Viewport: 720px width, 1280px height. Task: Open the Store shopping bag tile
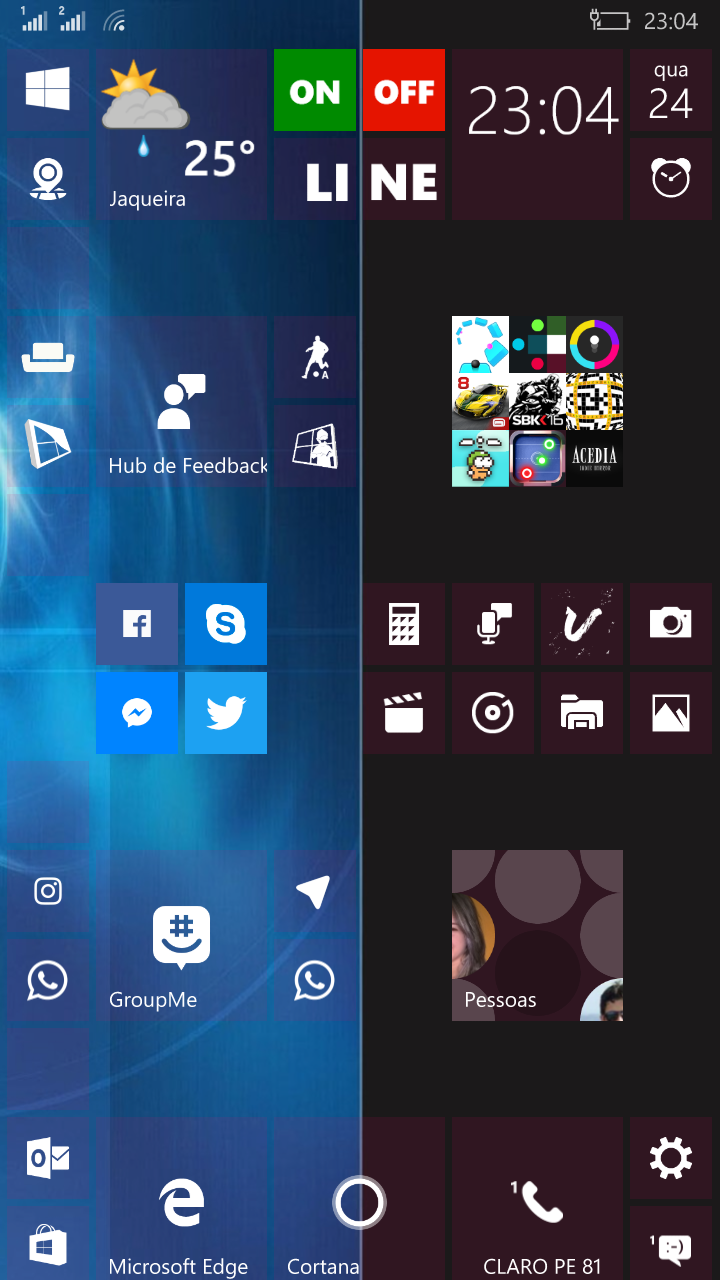(x=48, y=1246)
